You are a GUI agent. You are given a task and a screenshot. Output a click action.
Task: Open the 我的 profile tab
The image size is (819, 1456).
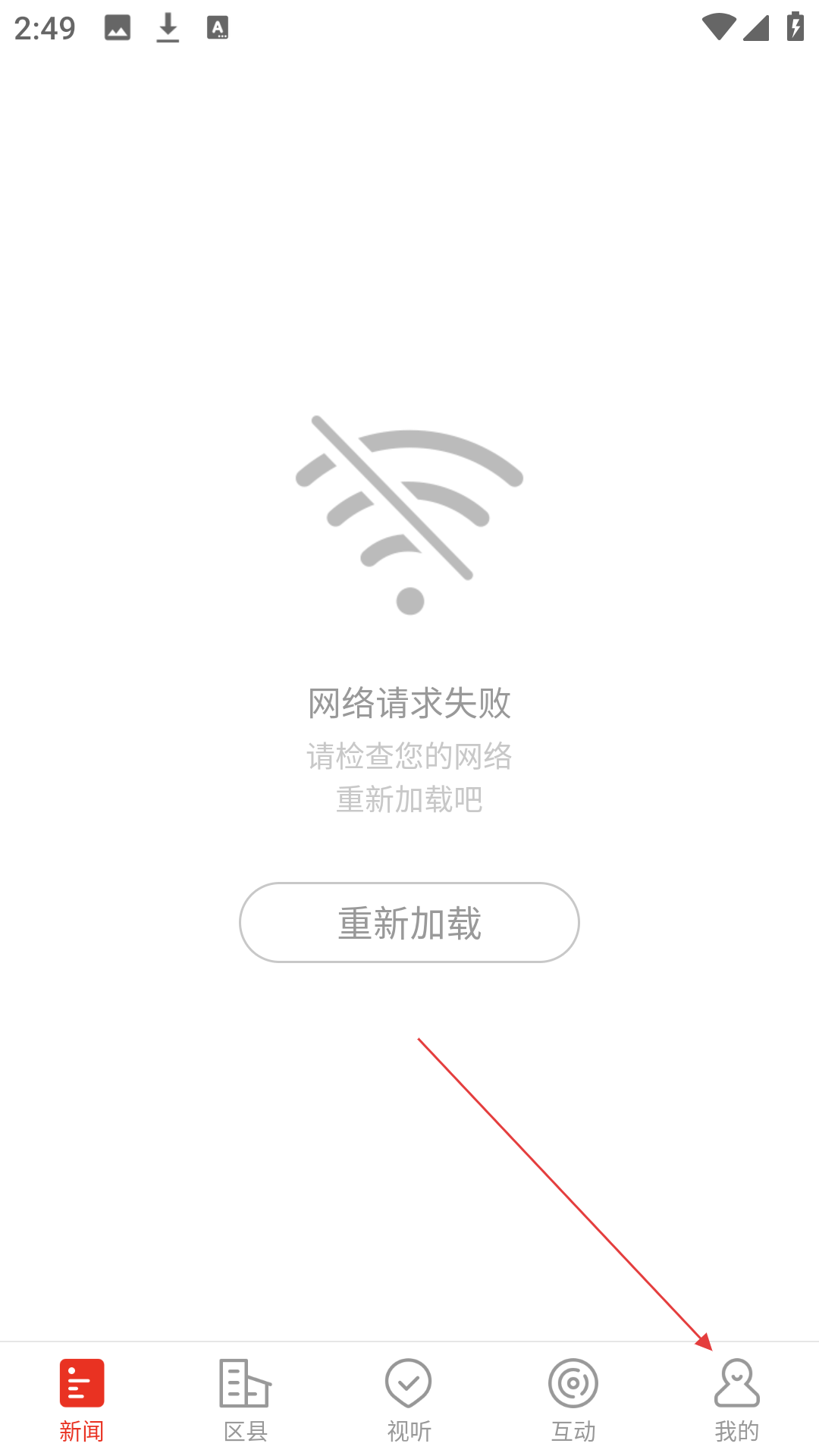[x=737, y=1400]
